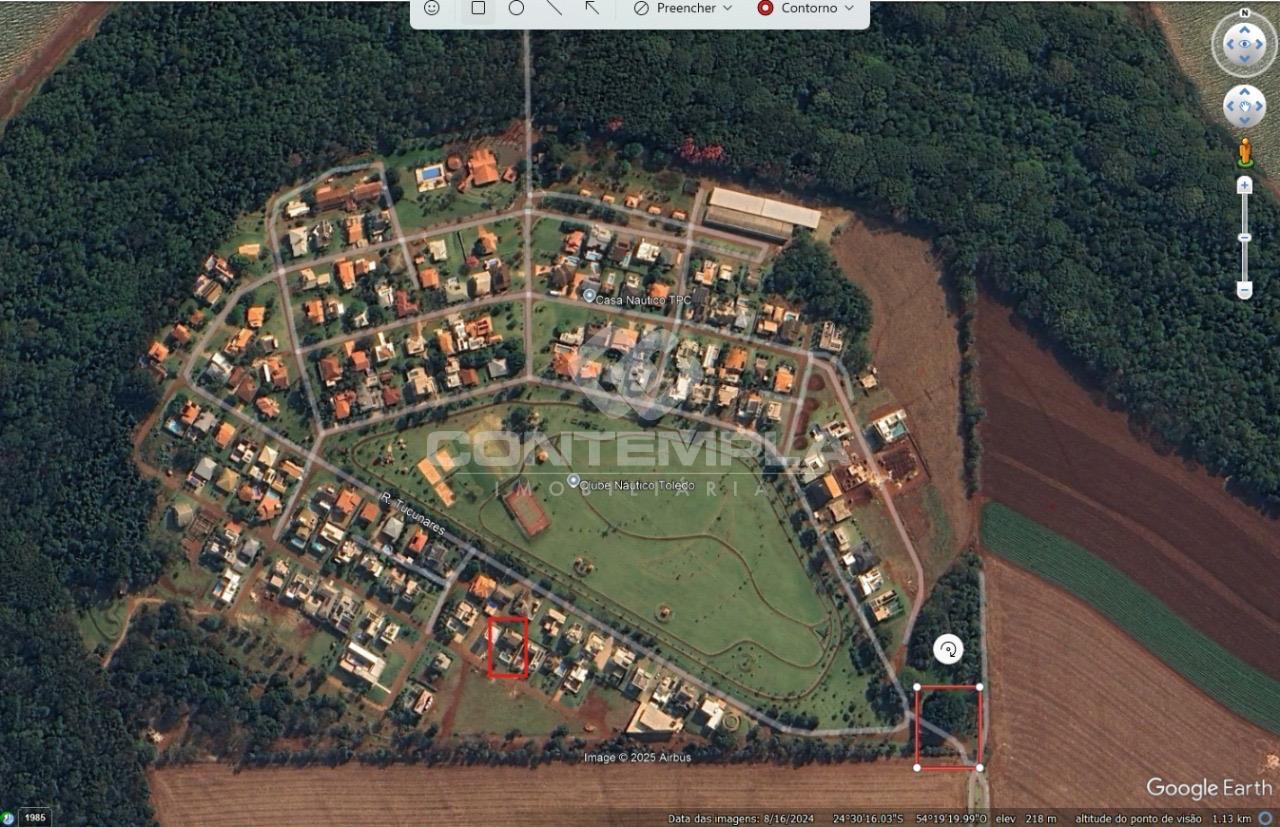Tap the zoom slider handle
Image resolution: width=1280 pixels, height=827 pixels.
coord(1244,237)
